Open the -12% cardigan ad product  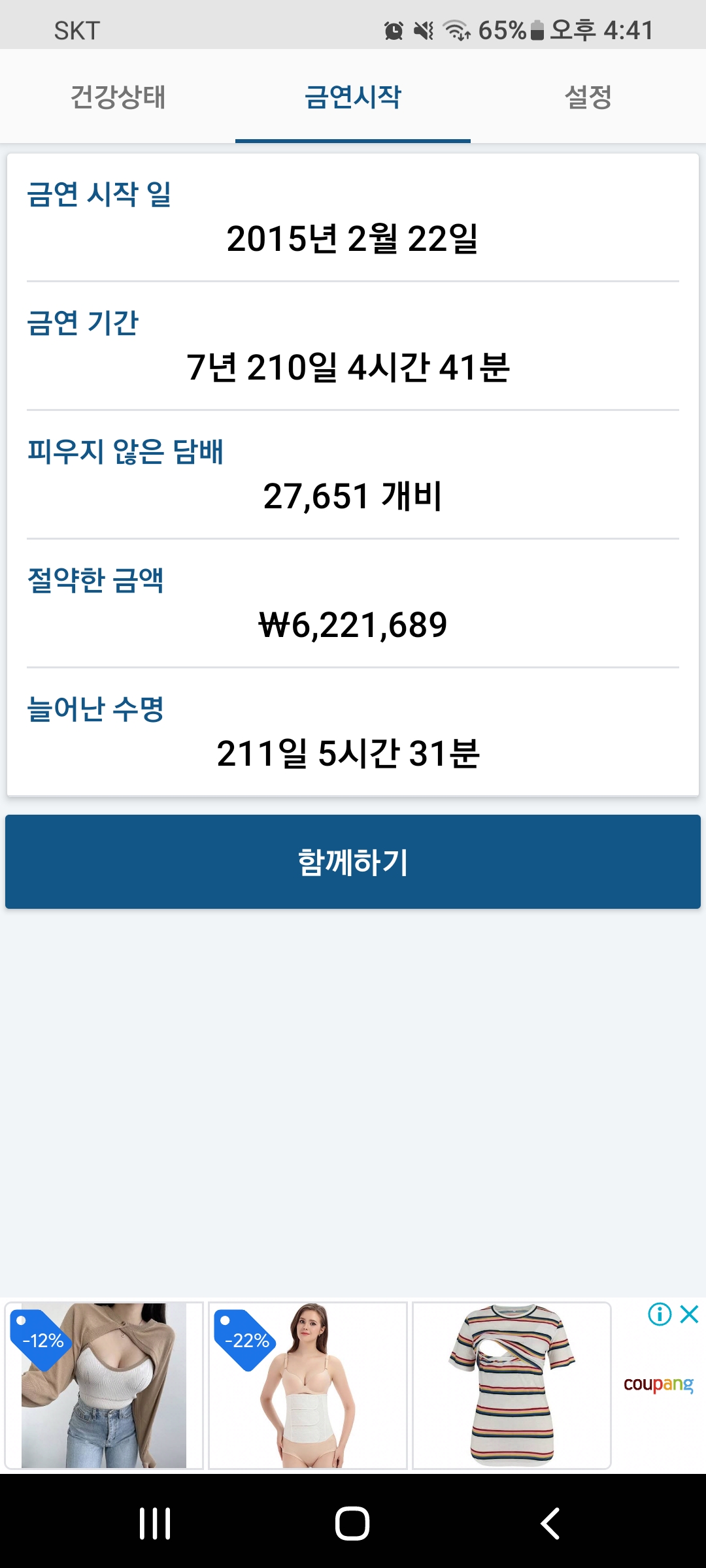(104, 1386)
